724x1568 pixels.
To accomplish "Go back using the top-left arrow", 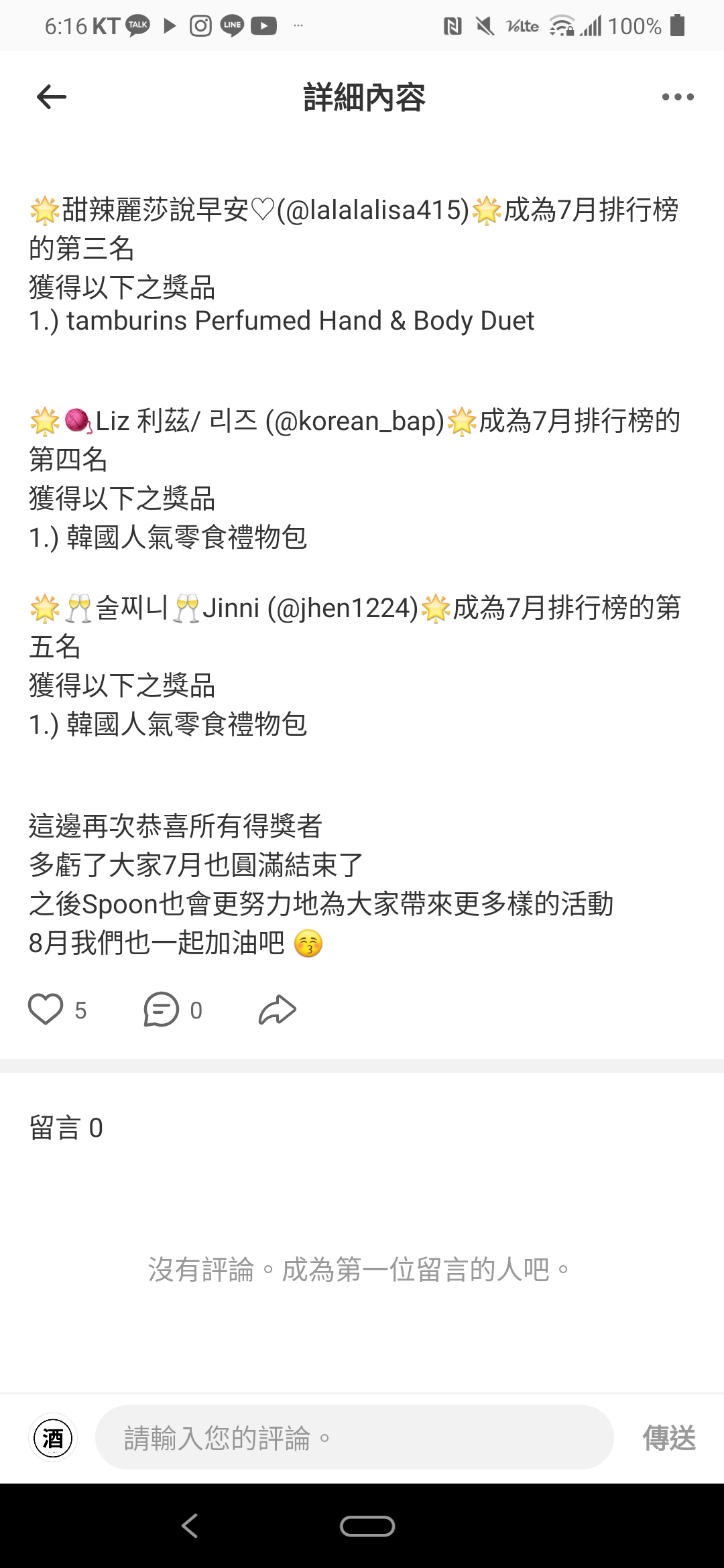I will coord(51,97).
